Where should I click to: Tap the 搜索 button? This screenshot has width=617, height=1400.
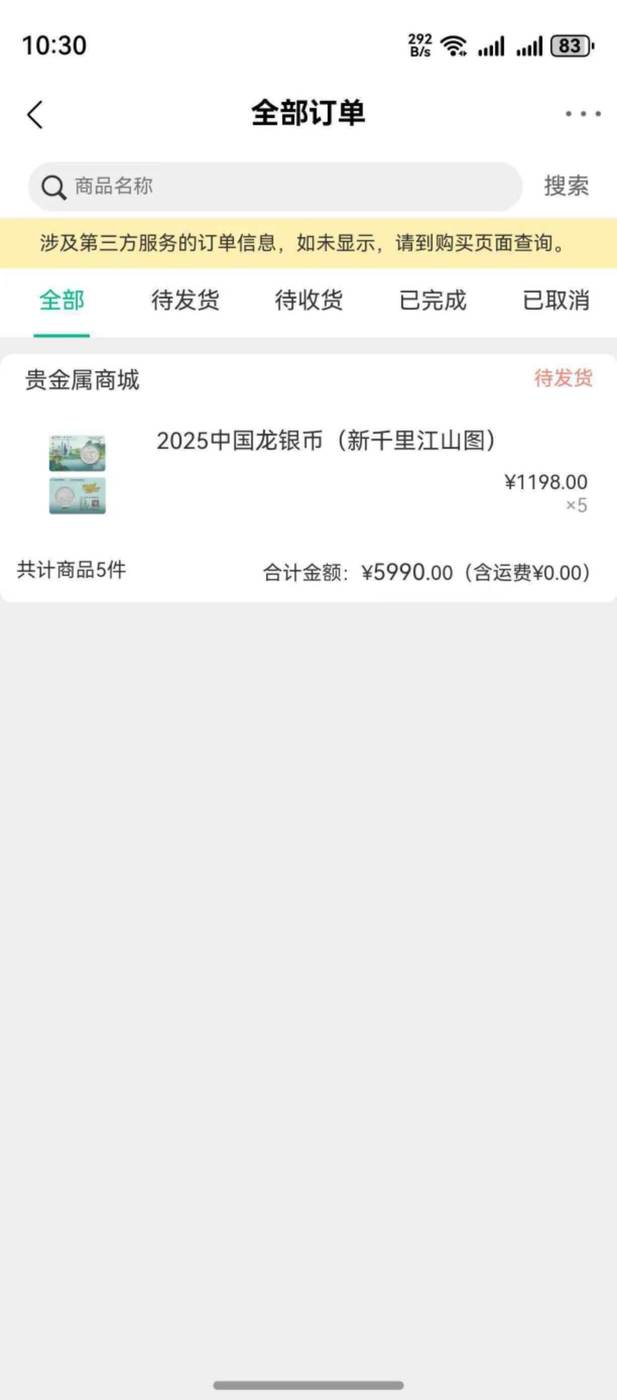[x=566, y=186]
